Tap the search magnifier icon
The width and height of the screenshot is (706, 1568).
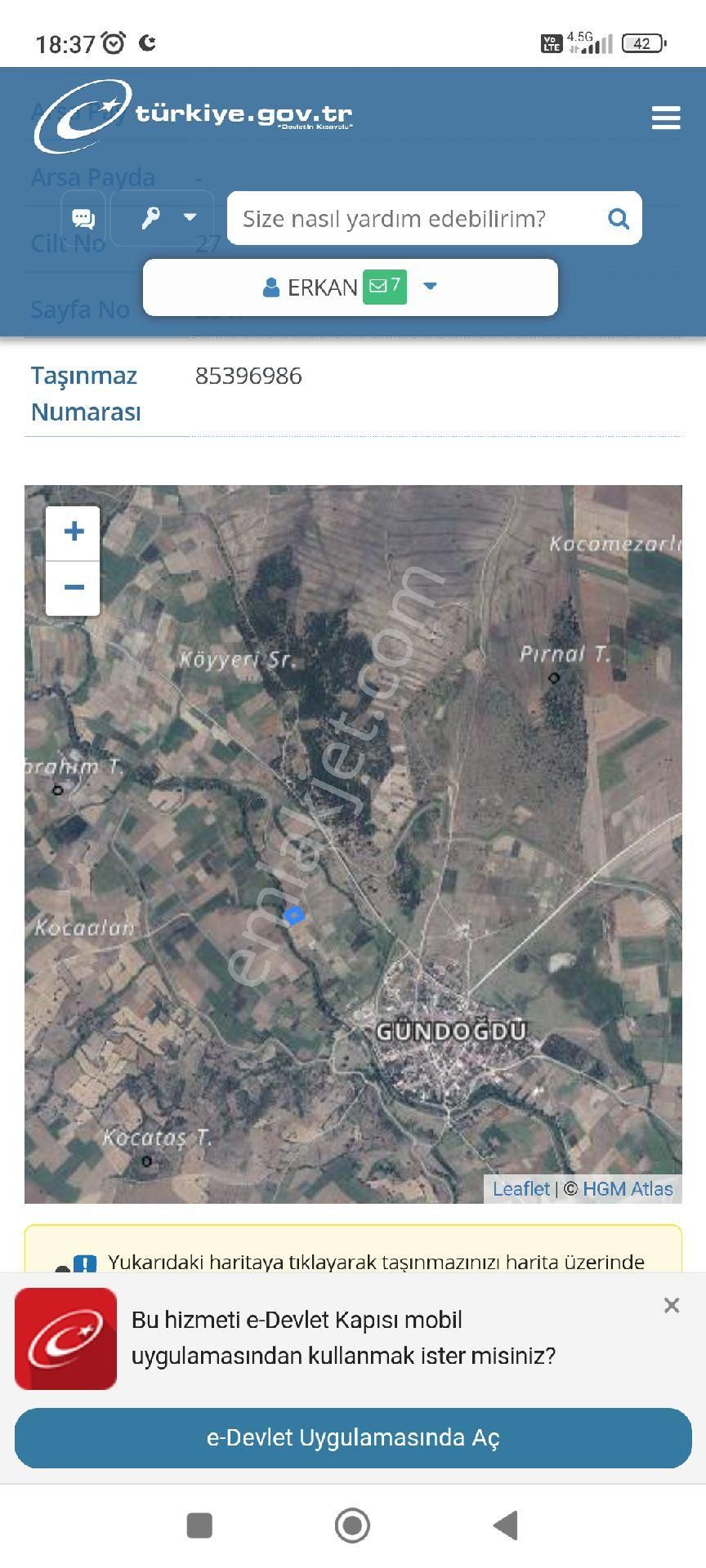pyautogui.click(x=619, y=219)
